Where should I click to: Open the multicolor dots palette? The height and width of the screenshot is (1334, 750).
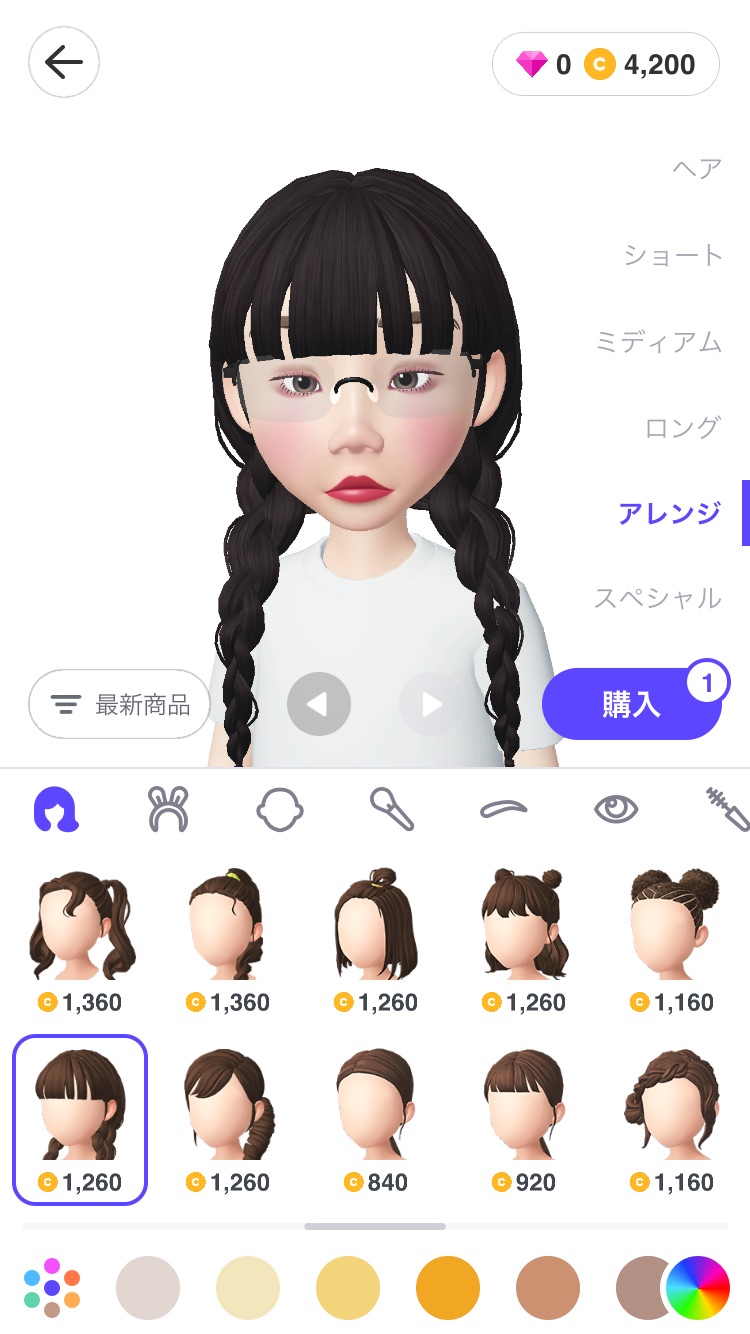coord(52,1288)
